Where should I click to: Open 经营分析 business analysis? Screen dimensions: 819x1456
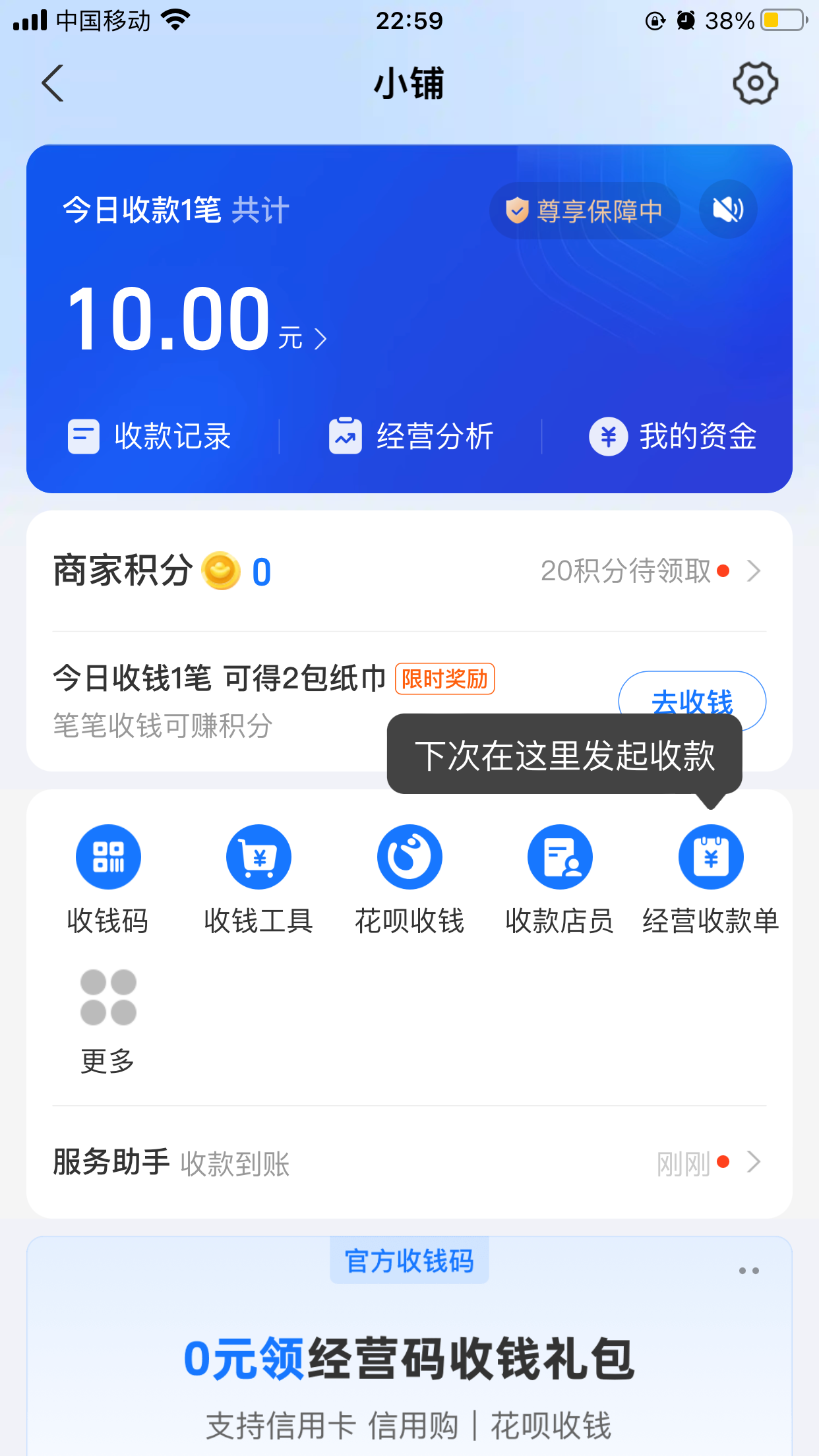point(411,437)
